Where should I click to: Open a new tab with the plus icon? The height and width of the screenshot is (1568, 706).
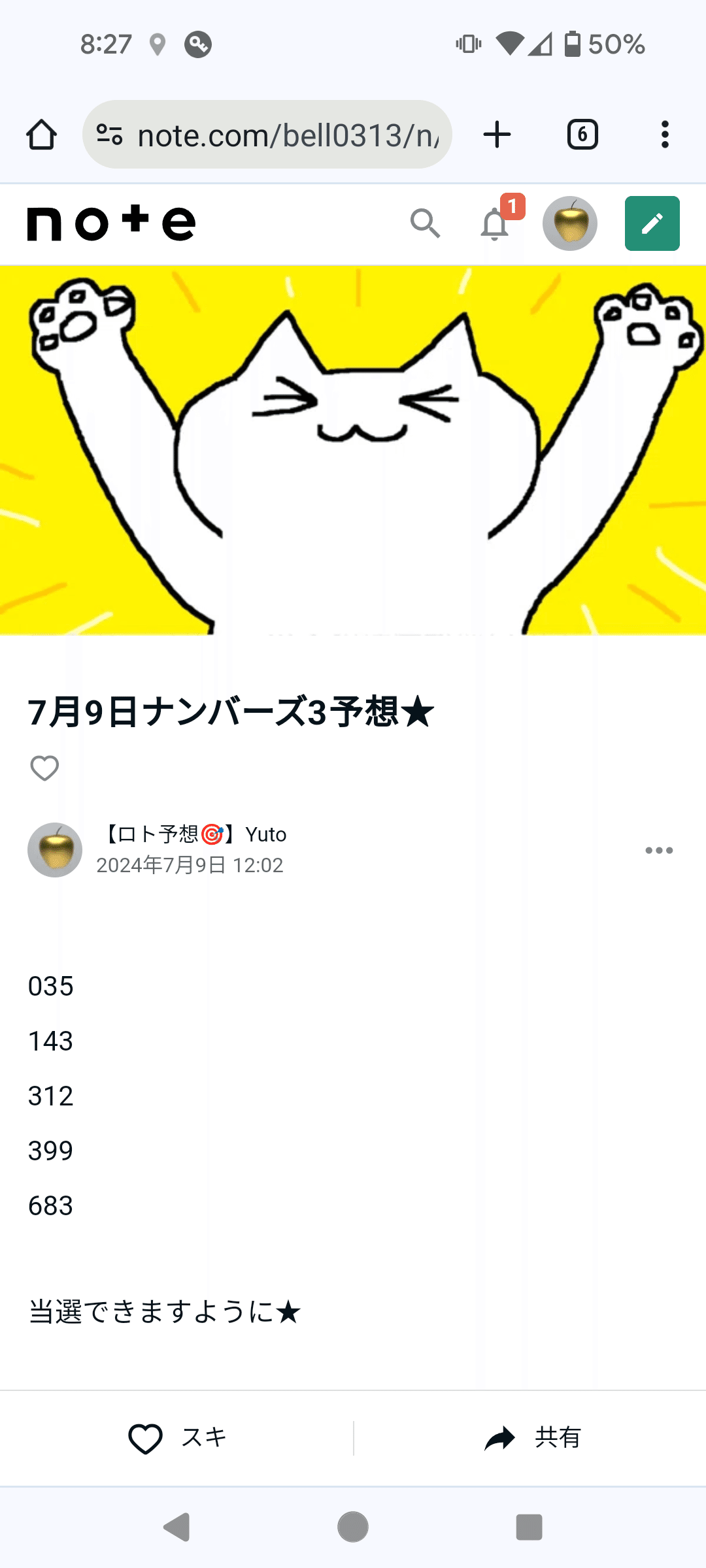point(497,134)
